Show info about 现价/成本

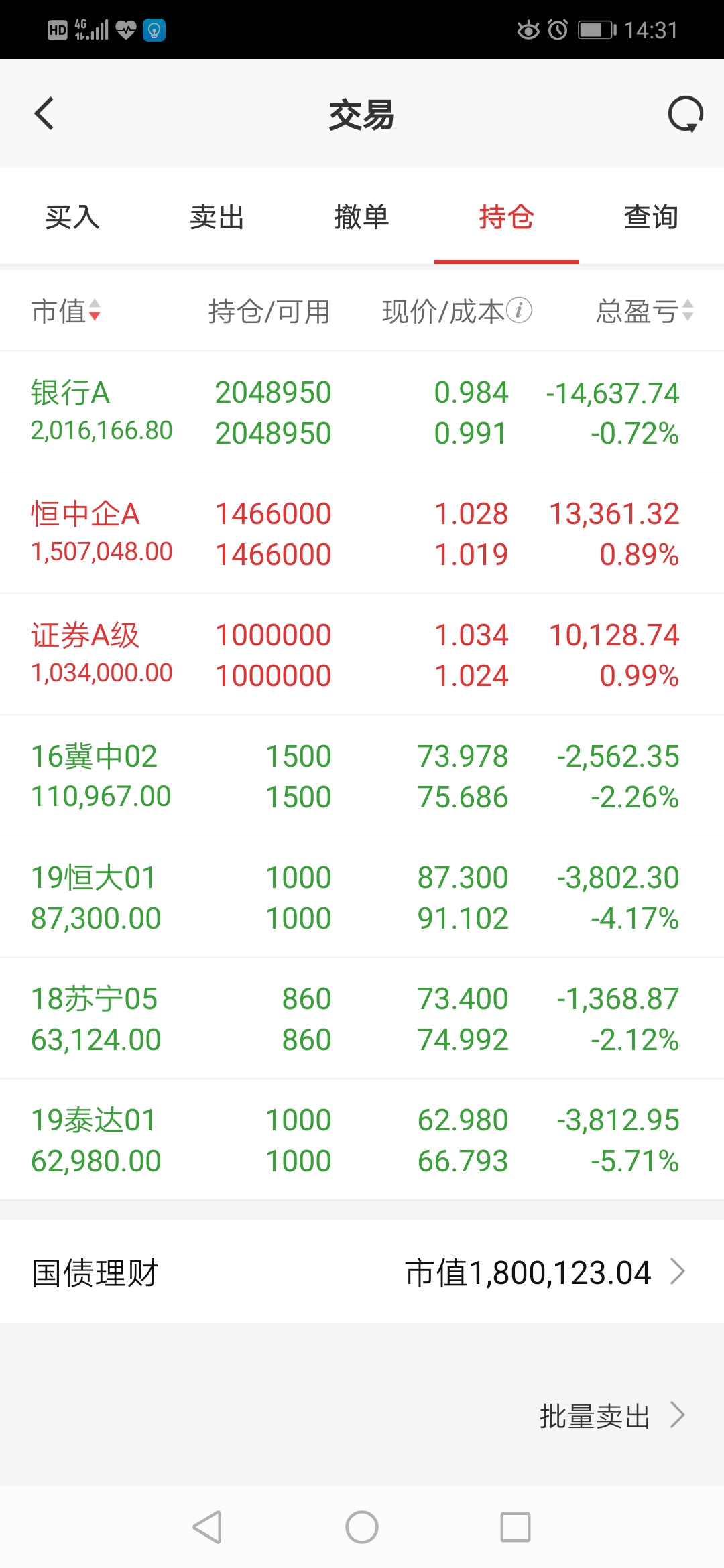[519, 310]
